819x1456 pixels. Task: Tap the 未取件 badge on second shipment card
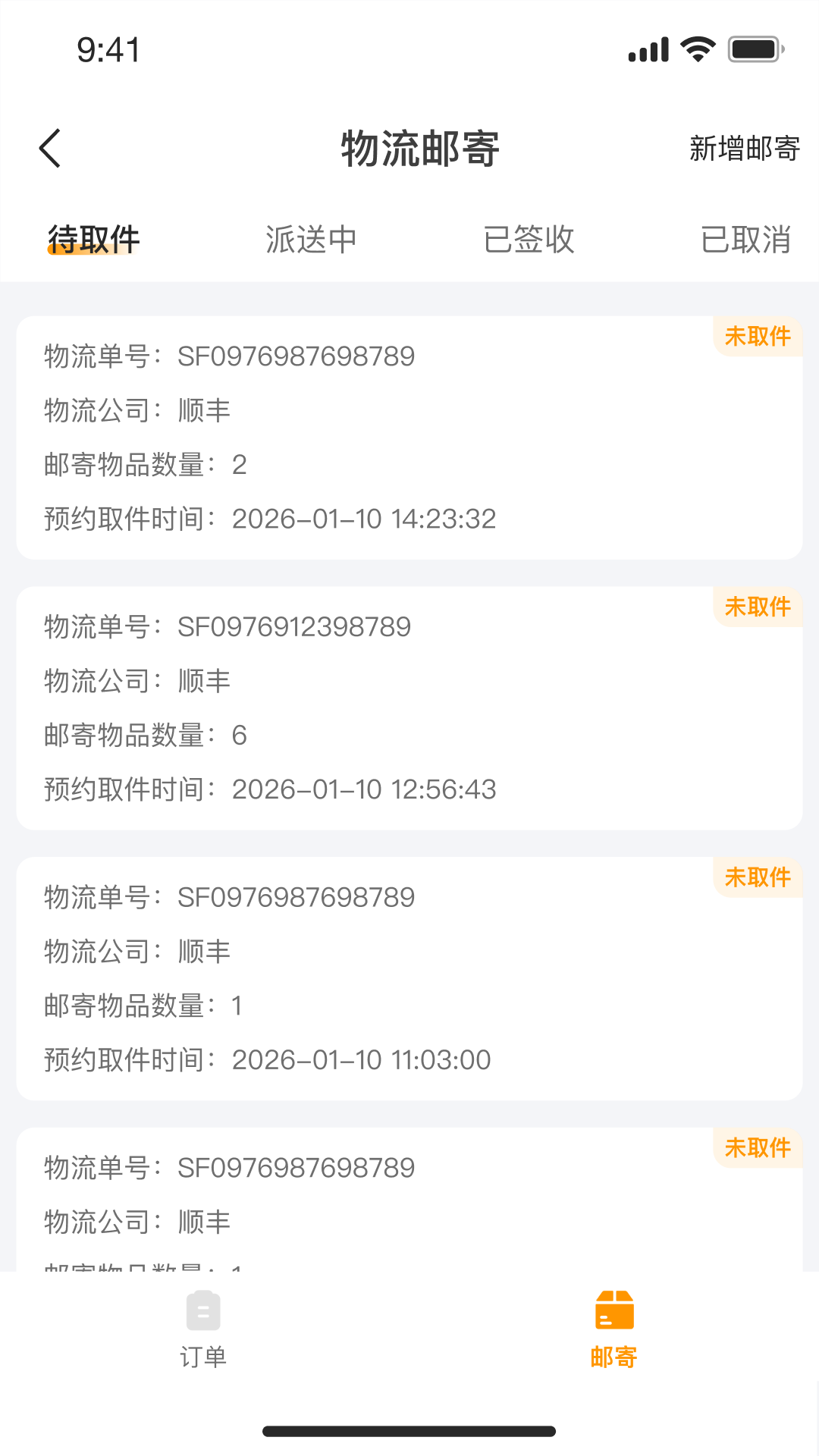(x=758, y=607)
